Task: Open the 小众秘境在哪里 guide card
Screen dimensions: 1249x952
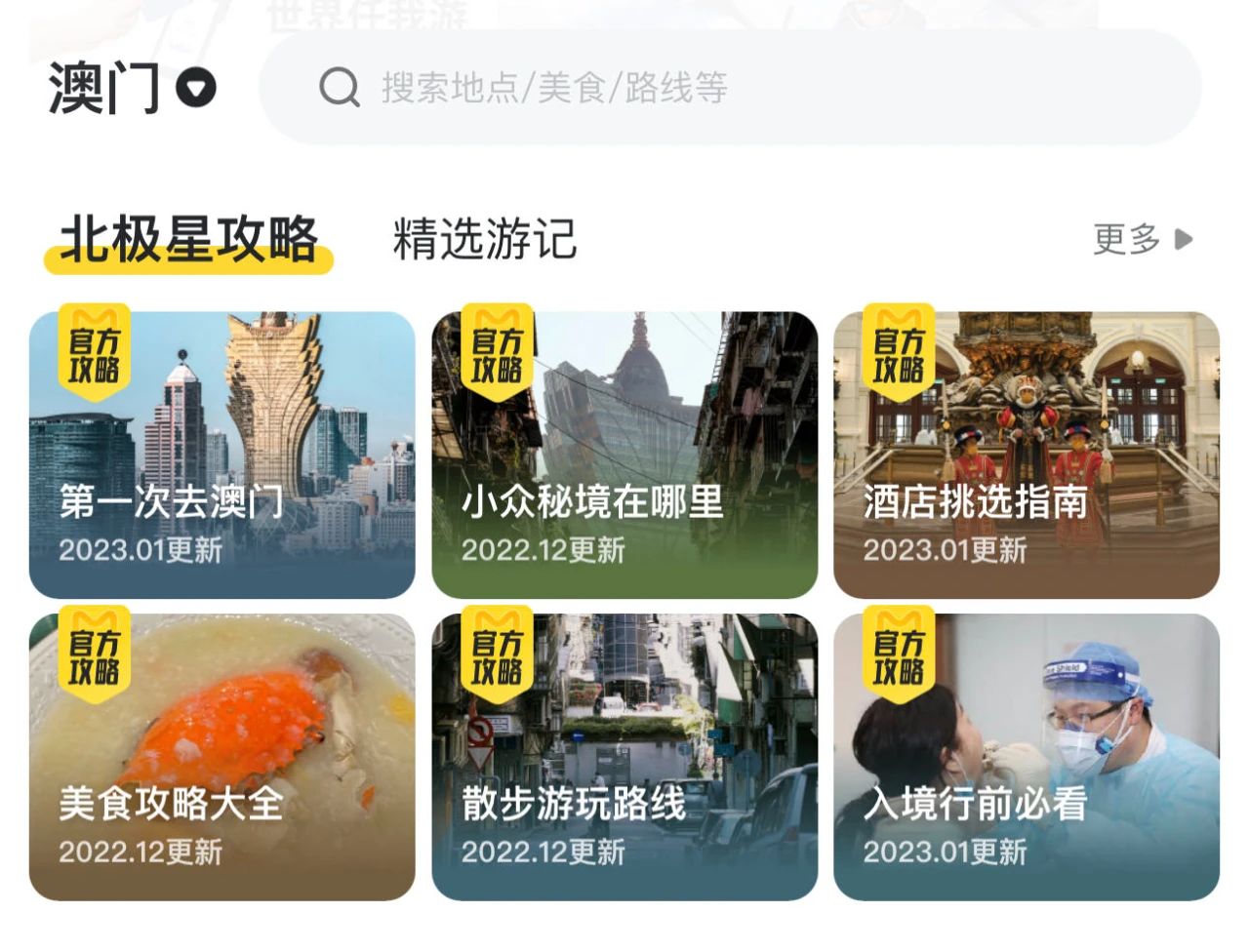Action: pyautogui.click(x=624, y=455)
